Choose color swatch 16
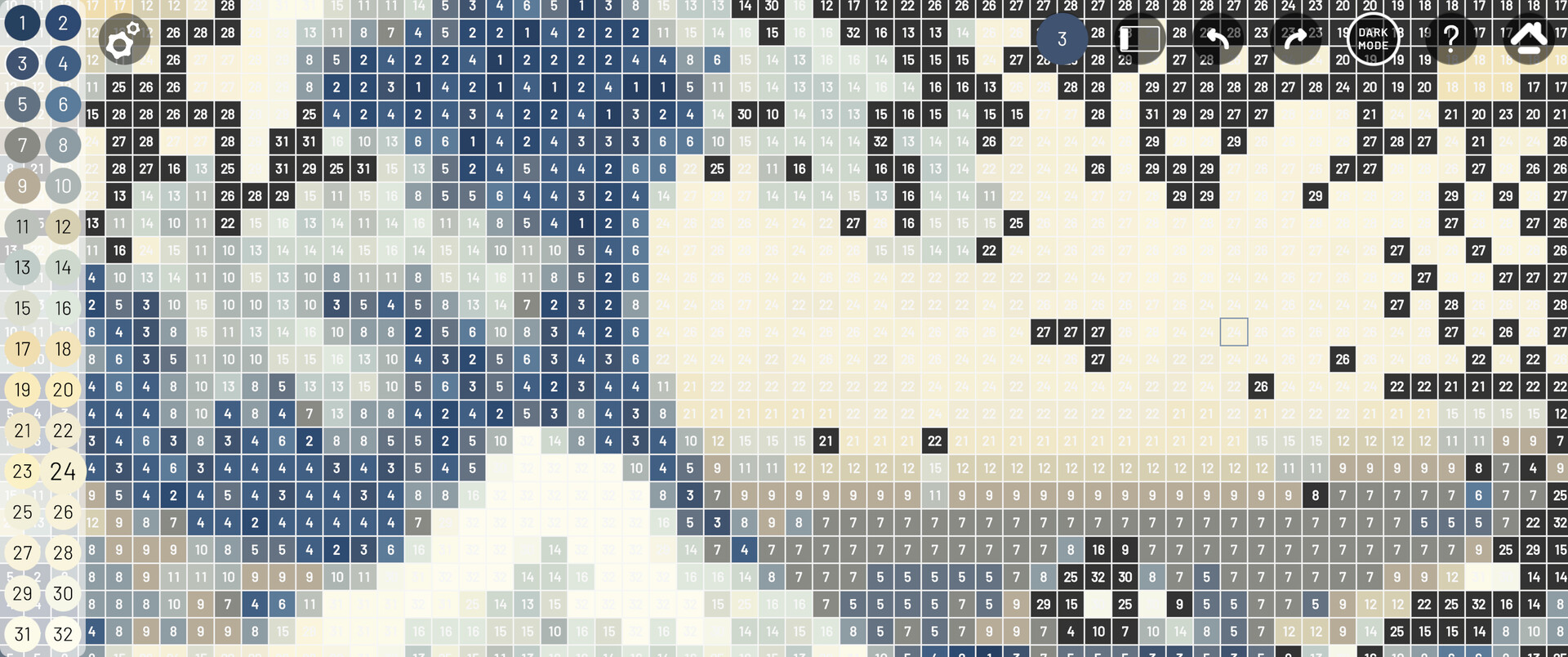This screenshot has width=1568, height=657. (x=63, y=308)
